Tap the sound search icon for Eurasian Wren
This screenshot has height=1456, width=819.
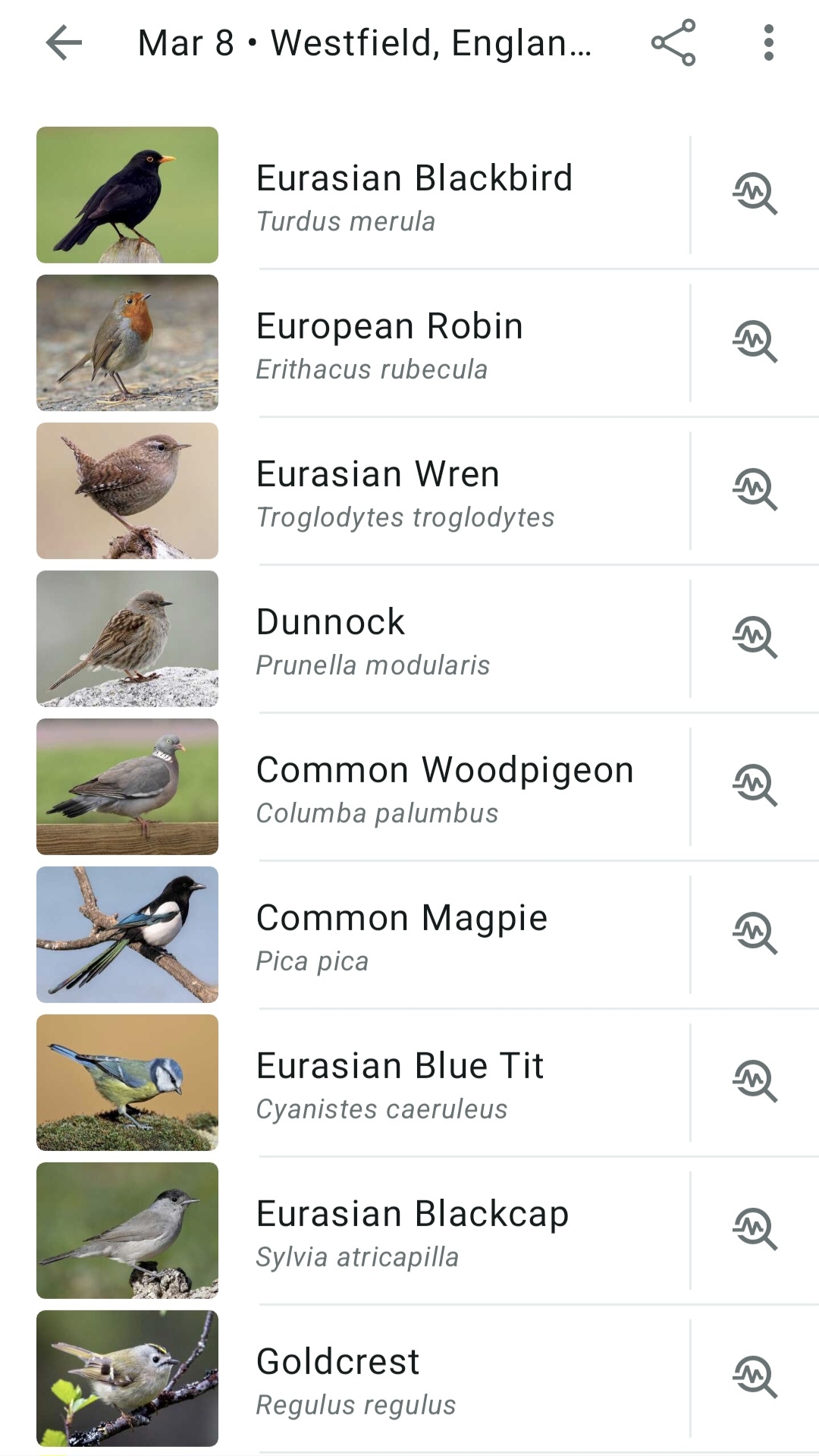click(755, 490)
